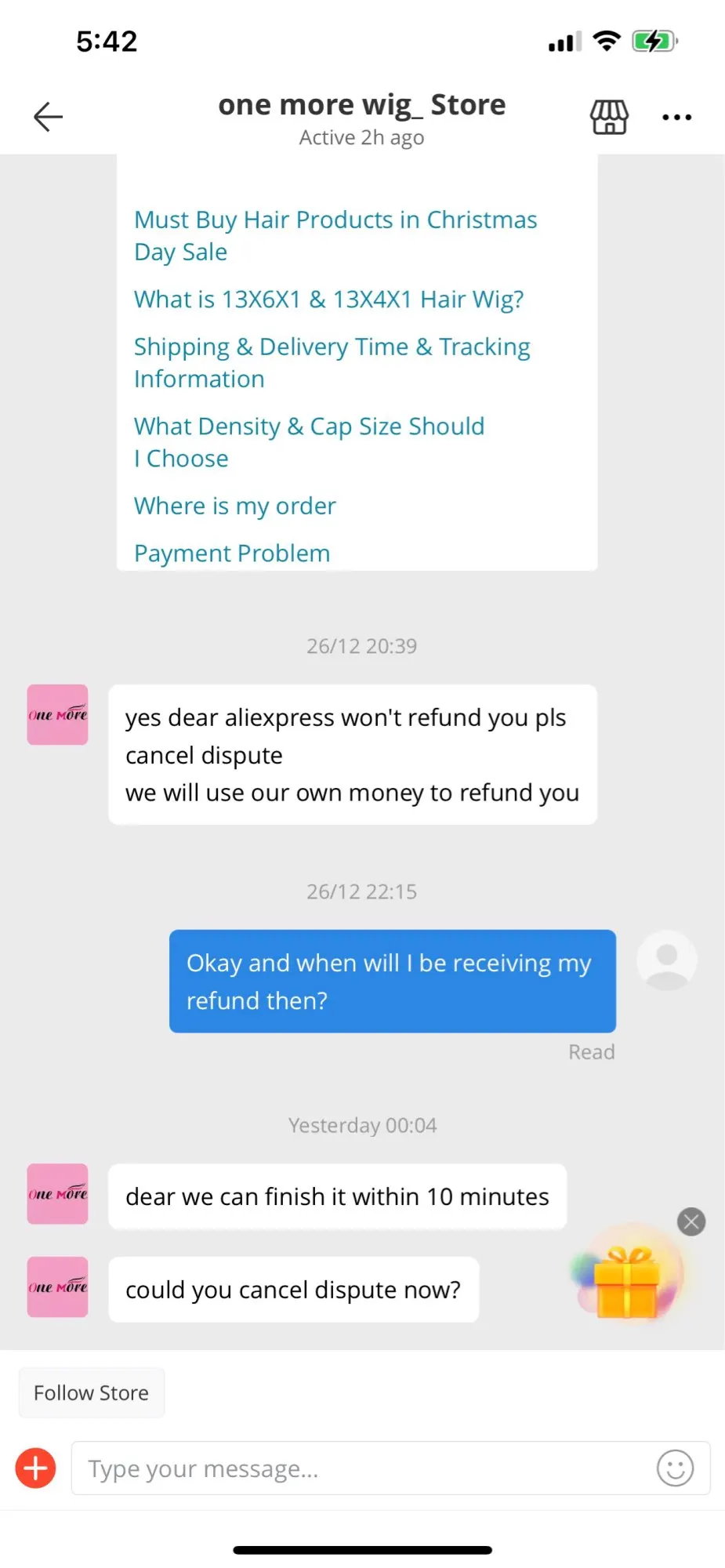Image resolution: width=725 pixels, height=1568 pixels.
Task: View Shipping & Delivery Time & Tracking Information
Action: pos(332,362)
